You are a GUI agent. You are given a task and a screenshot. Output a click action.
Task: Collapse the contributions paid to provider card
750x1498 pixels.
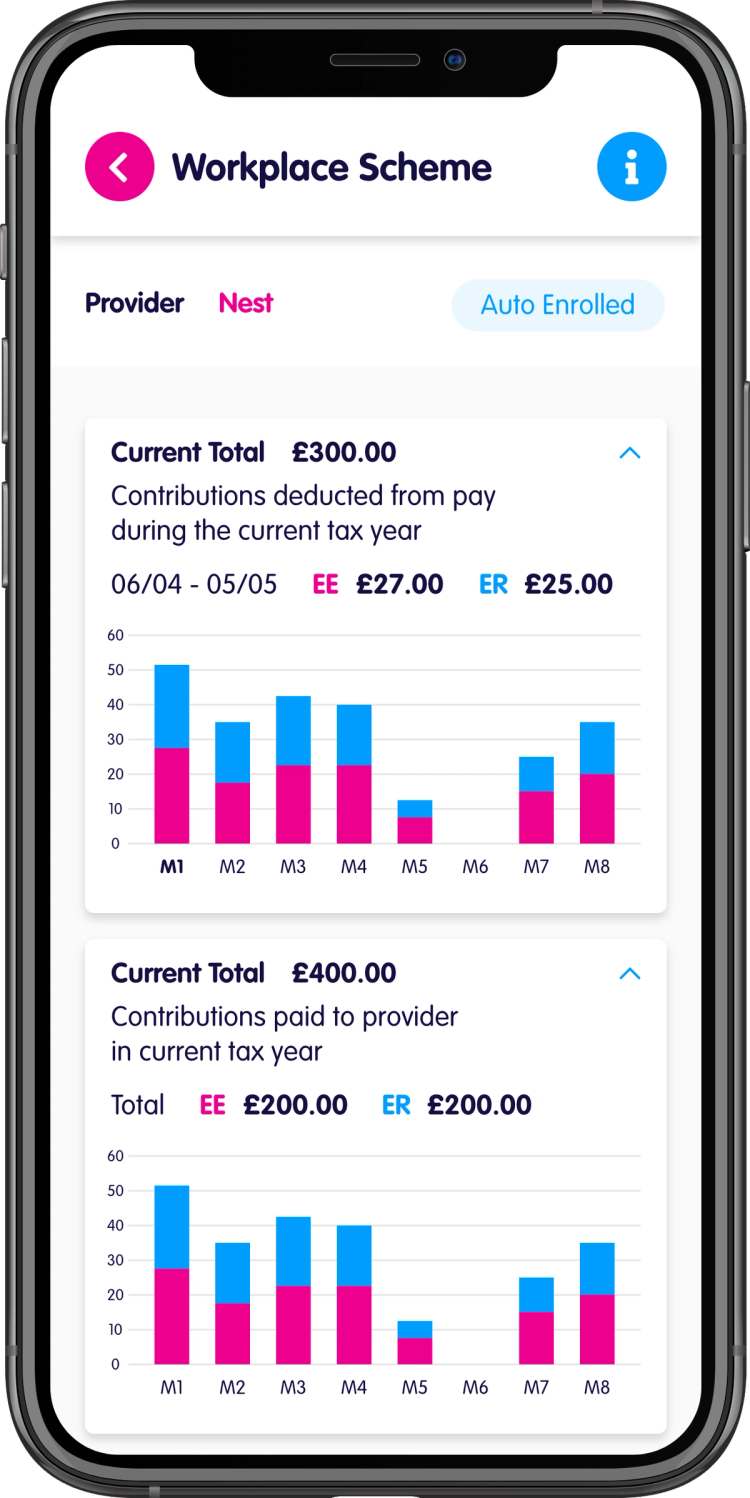629,974
